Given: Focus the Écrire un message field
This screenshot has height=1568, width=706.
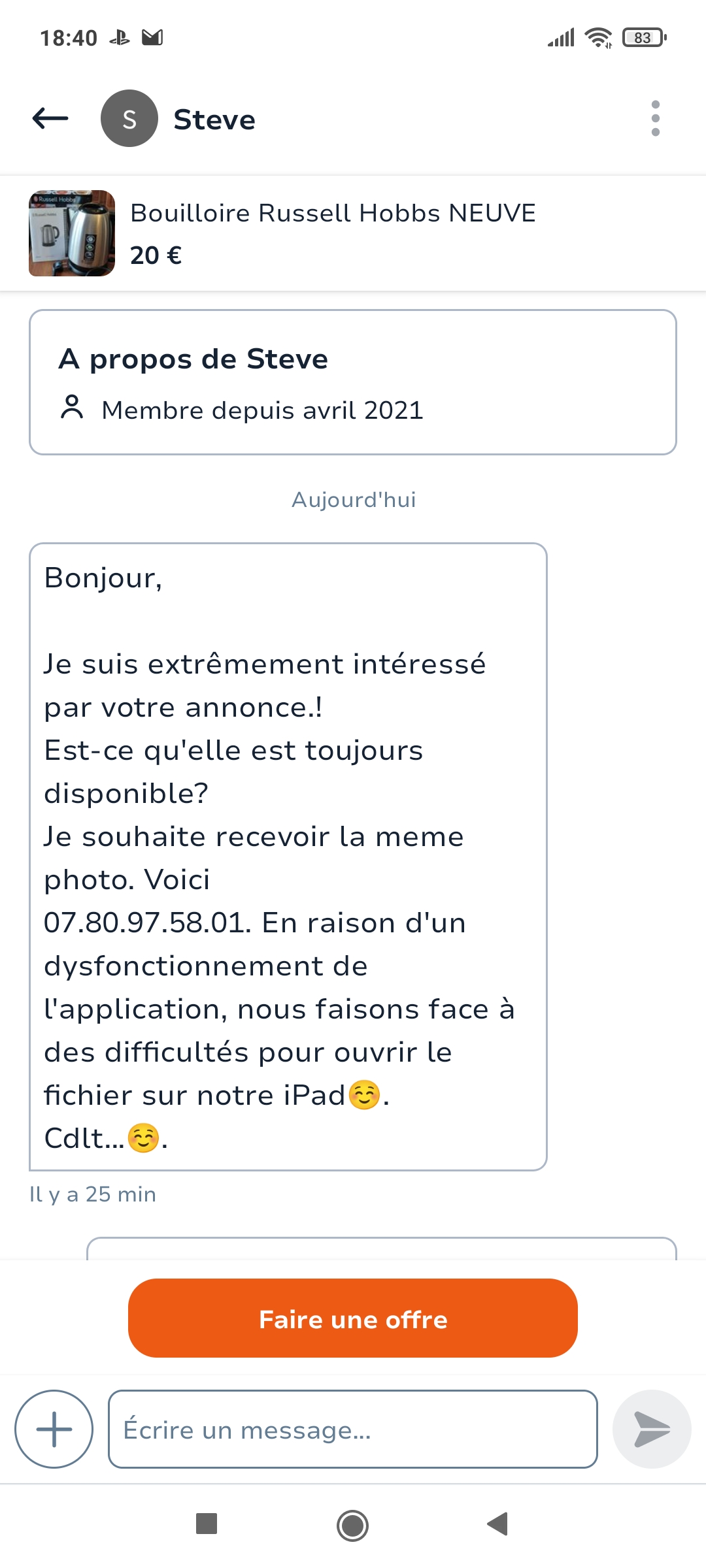Looking at the screenshot, I should coord(353,1429).
